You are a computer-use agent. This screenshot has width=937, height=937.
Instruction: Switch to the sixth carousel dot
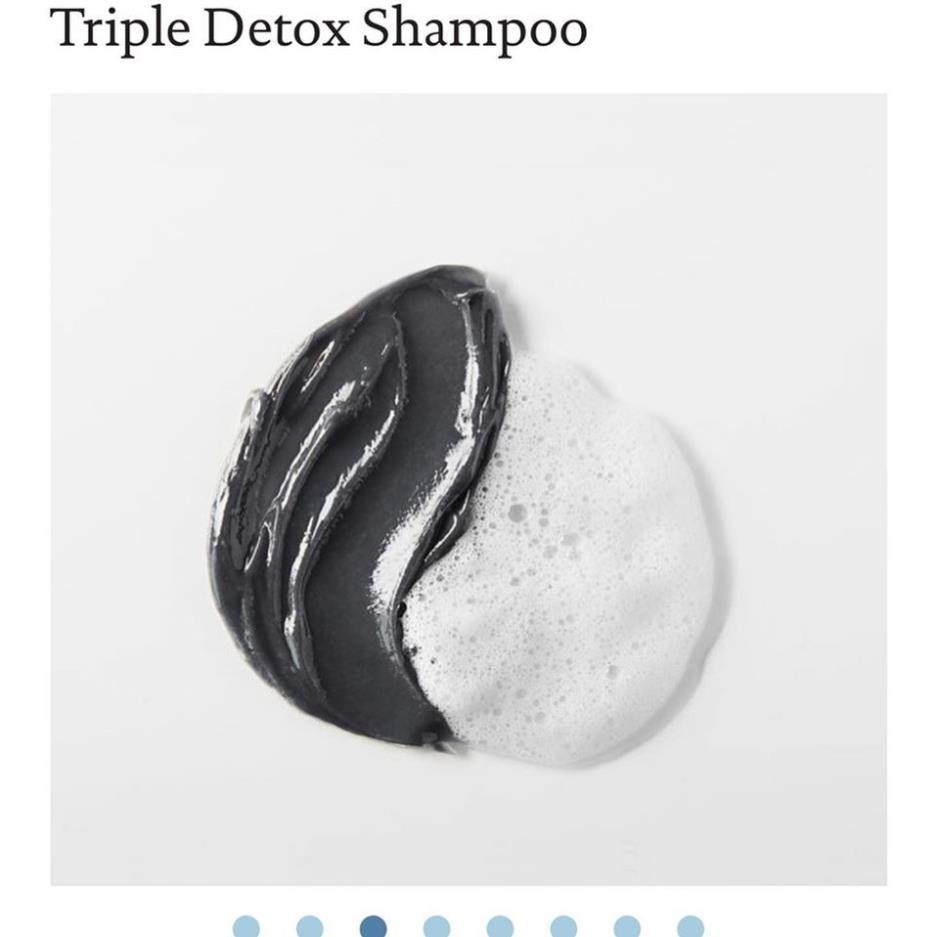pos(563,927)
